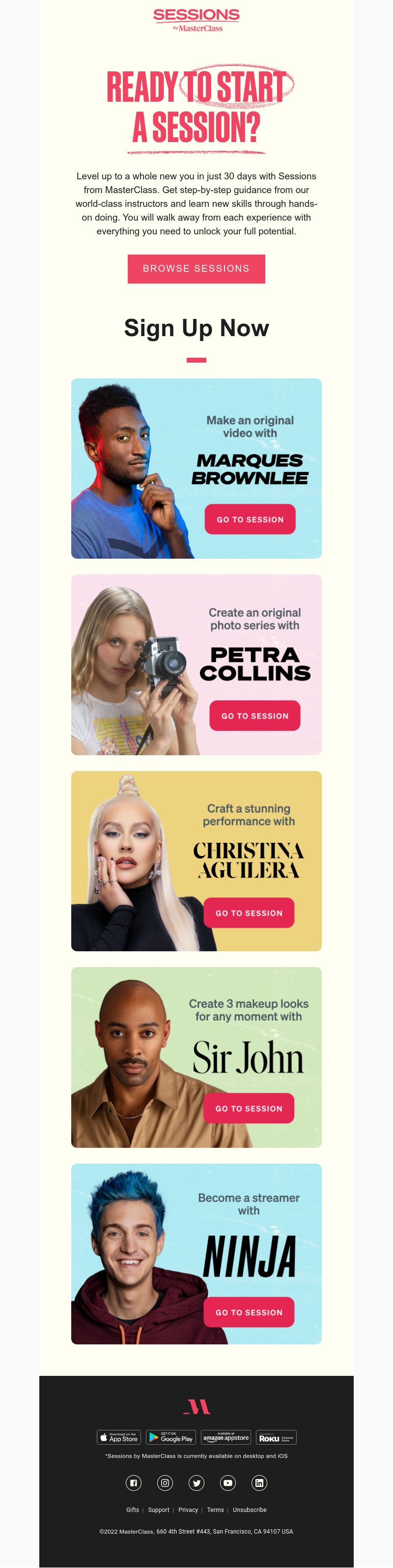
Task: View the Privacy policy link
Action: [x=188, y=1510]
